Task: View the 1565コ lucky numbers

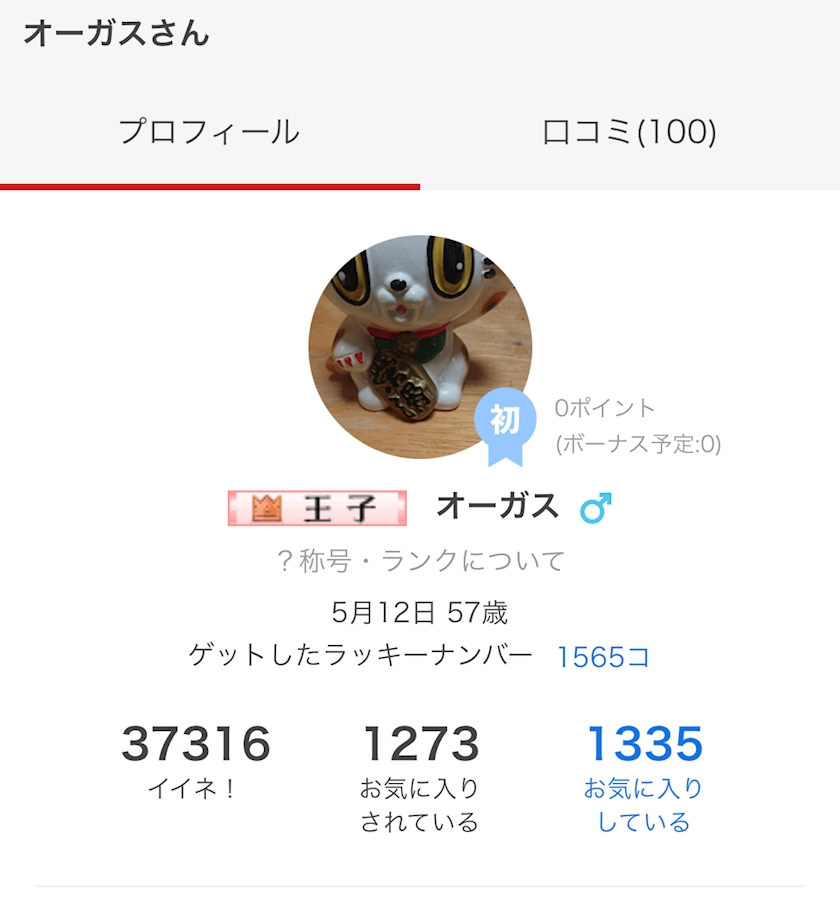Action: (603, 657)
